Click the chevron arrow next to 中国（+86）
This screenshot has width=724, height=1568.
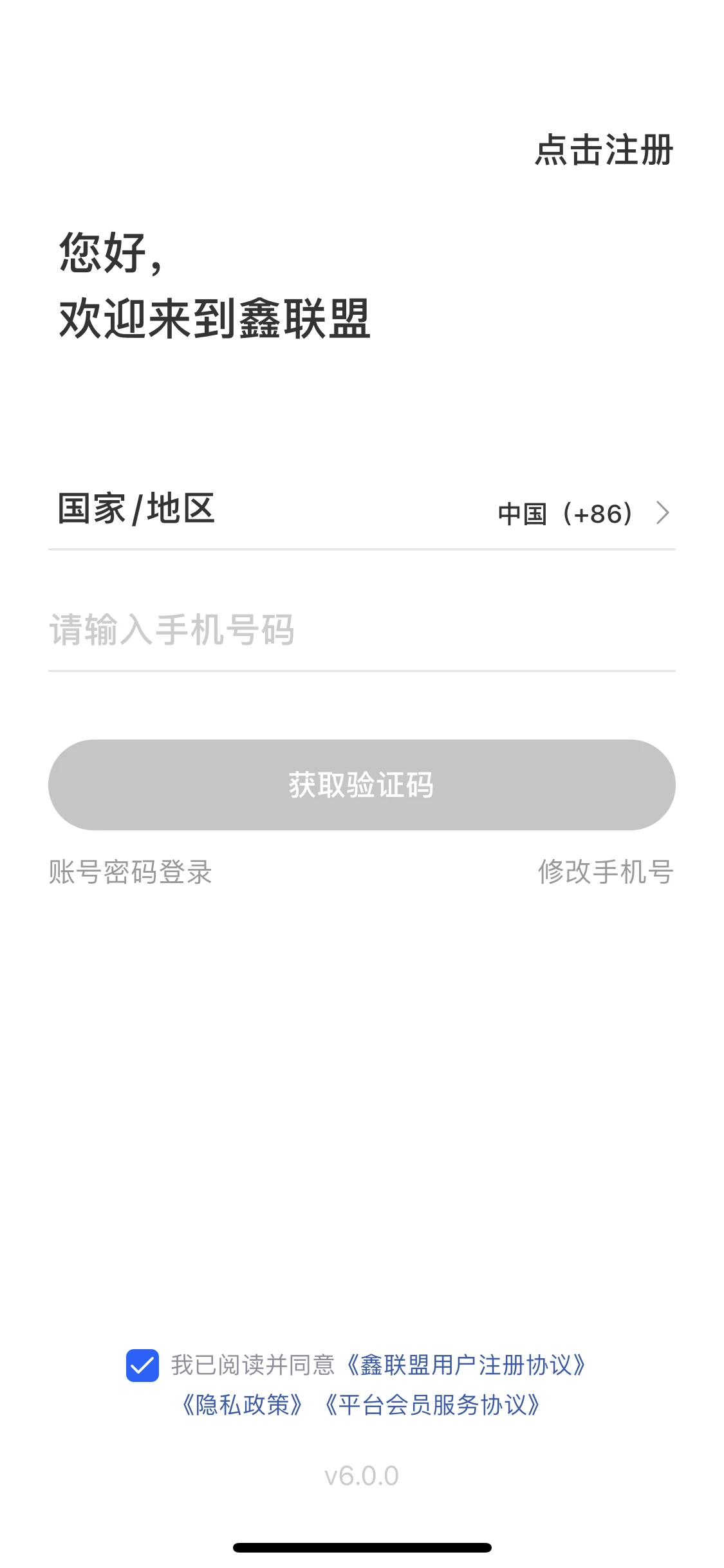coord(662,513)
